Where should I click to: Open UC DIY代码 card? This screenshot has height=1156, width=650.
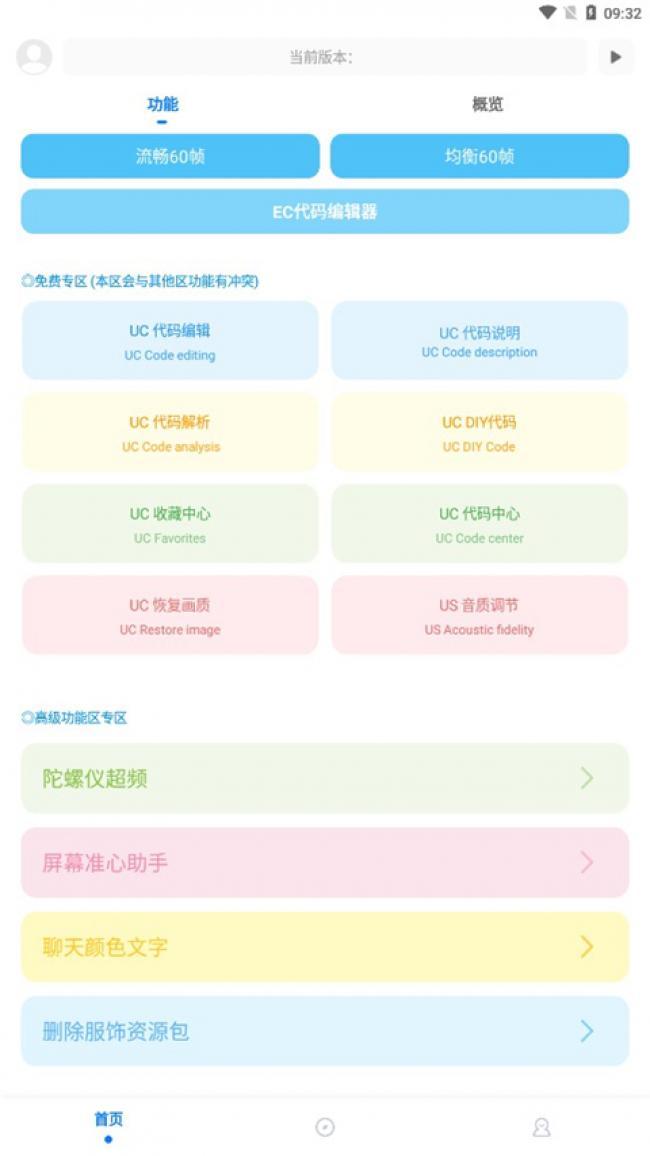[479, 433]
